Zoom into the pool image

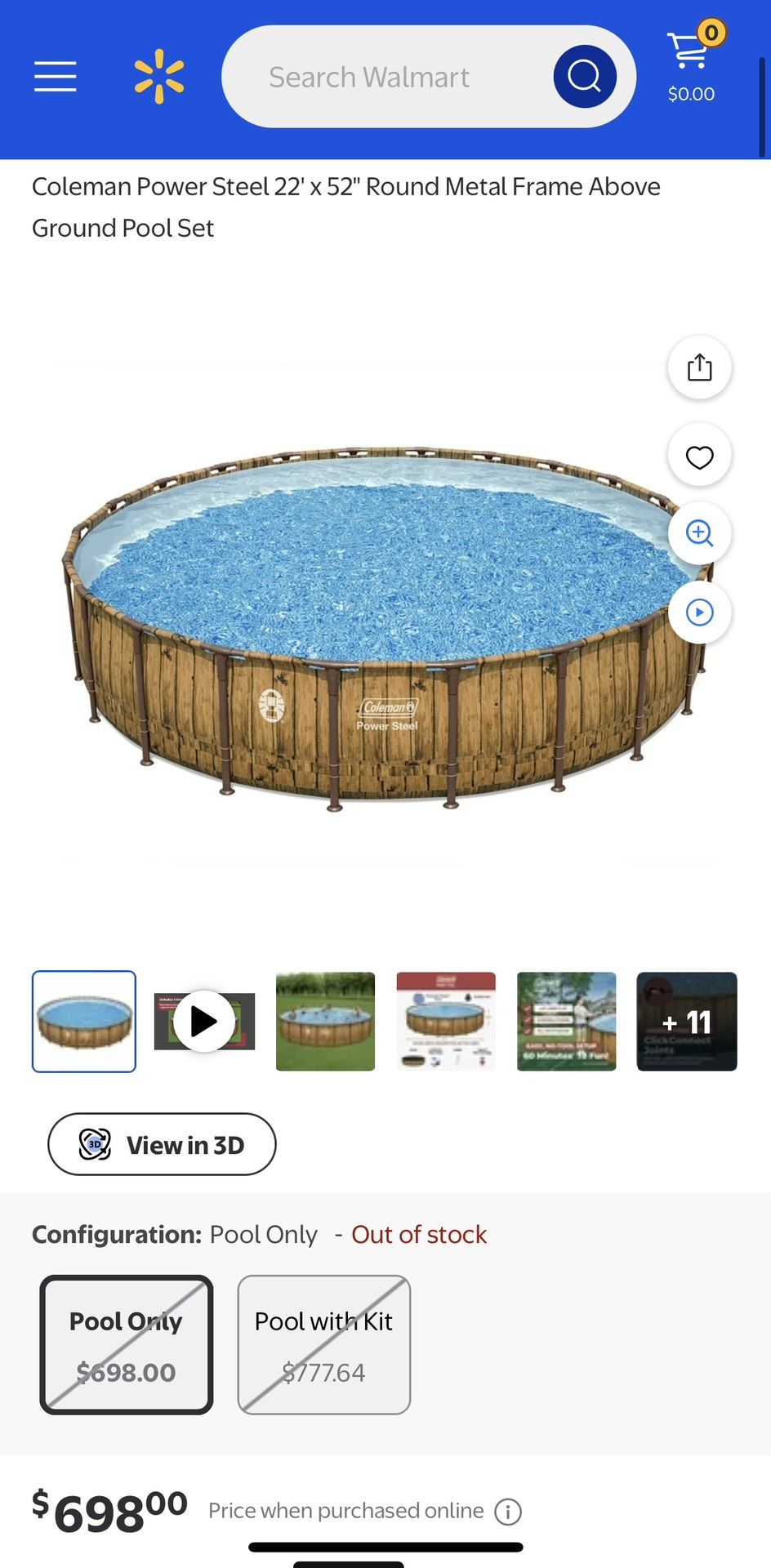(x=699, y=533)
